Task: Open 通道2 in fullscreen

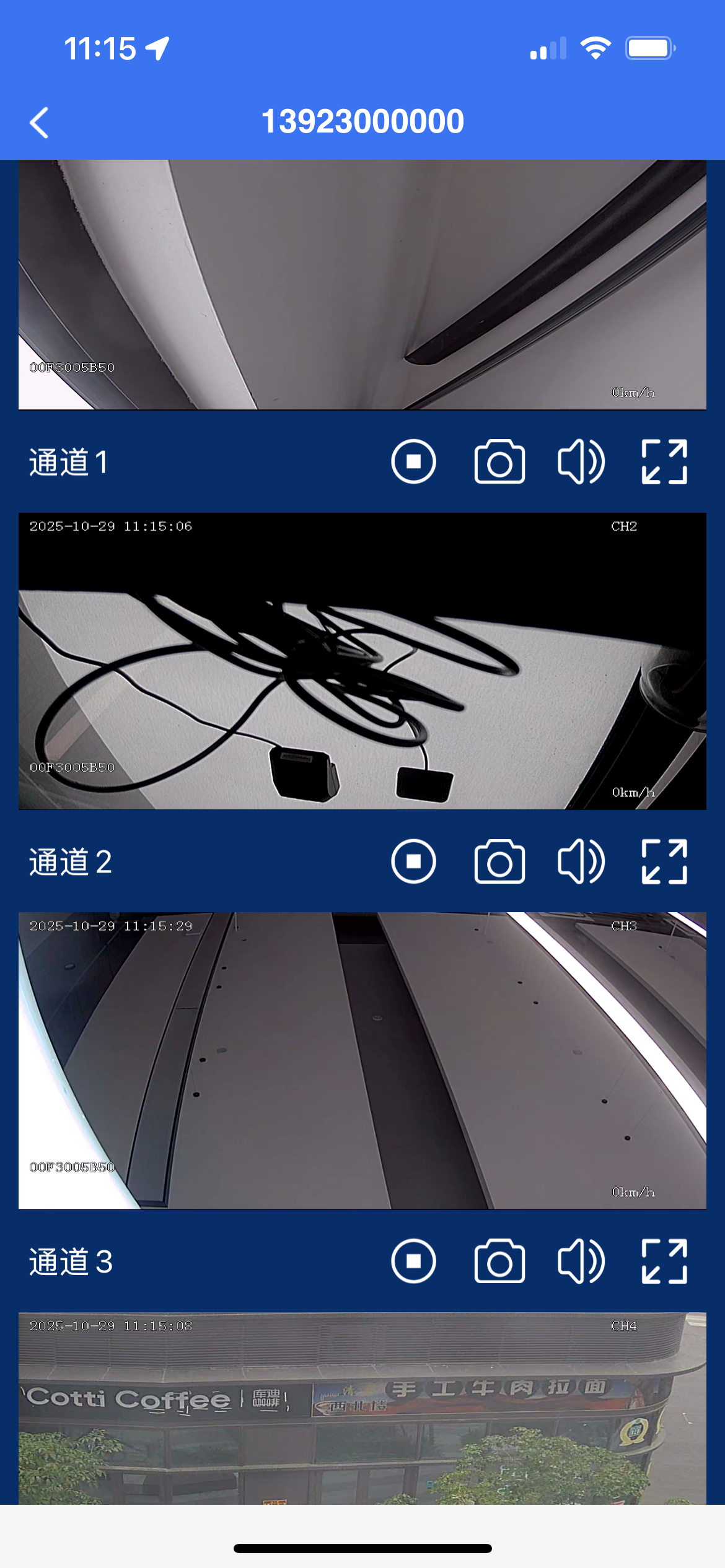Action: [664, 861]
